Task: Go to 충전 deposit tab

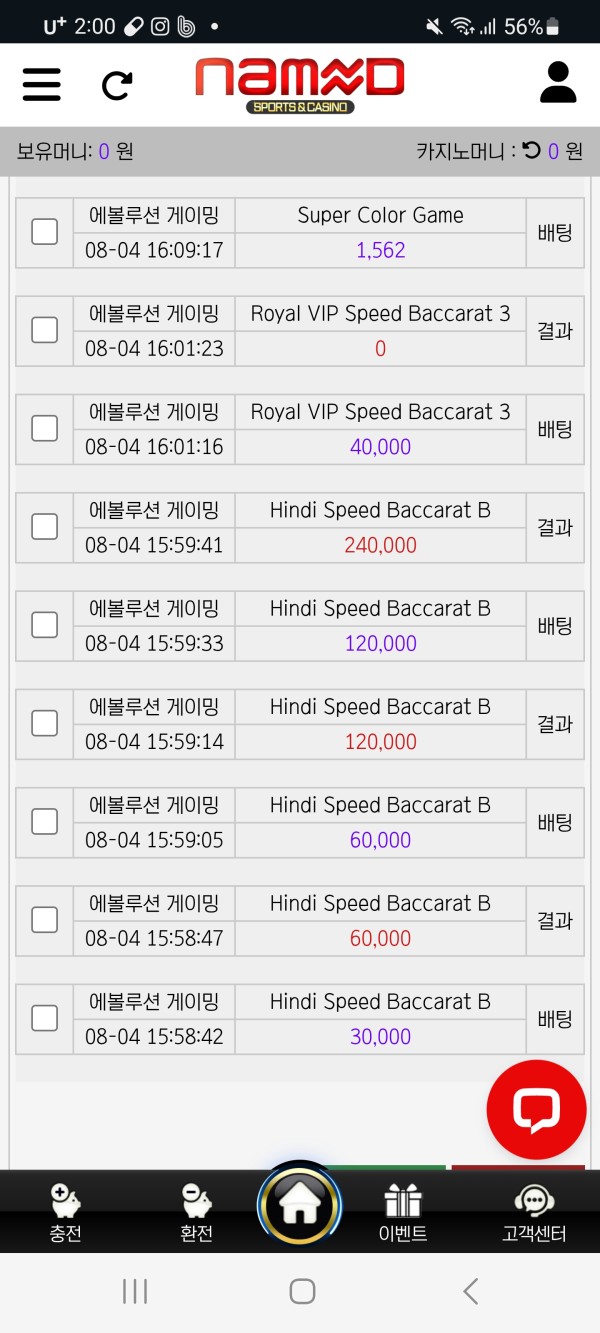Action: click(65, 1212)
